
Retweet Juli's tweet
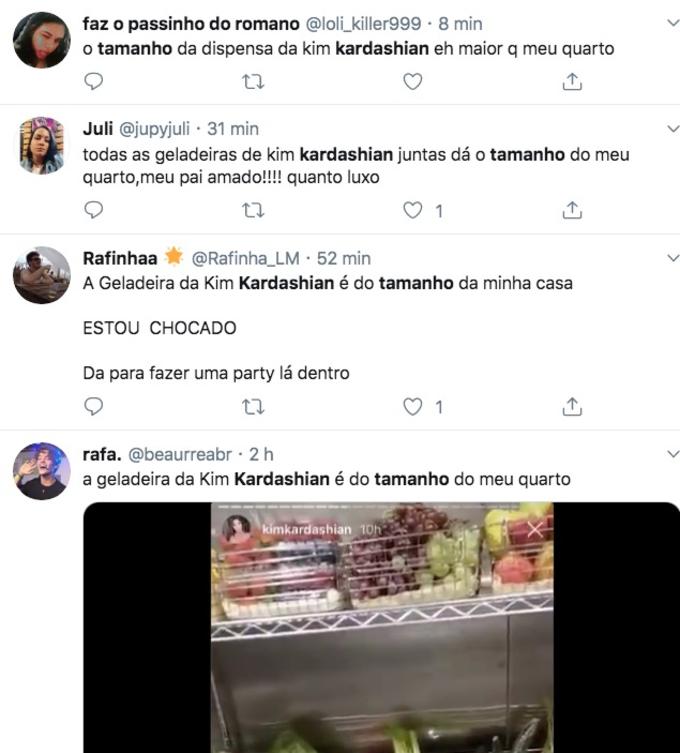point(253,210)
